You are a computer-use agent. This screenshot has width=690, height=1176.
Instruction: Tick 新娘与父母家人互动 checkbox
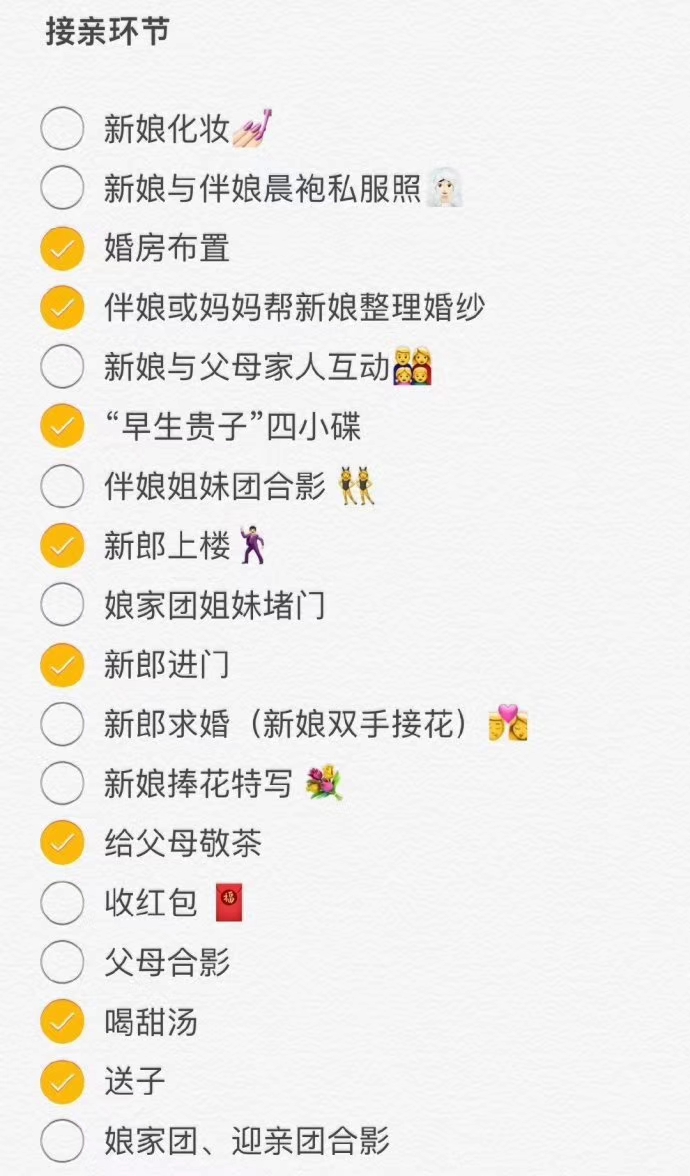(x=62, y=367)
